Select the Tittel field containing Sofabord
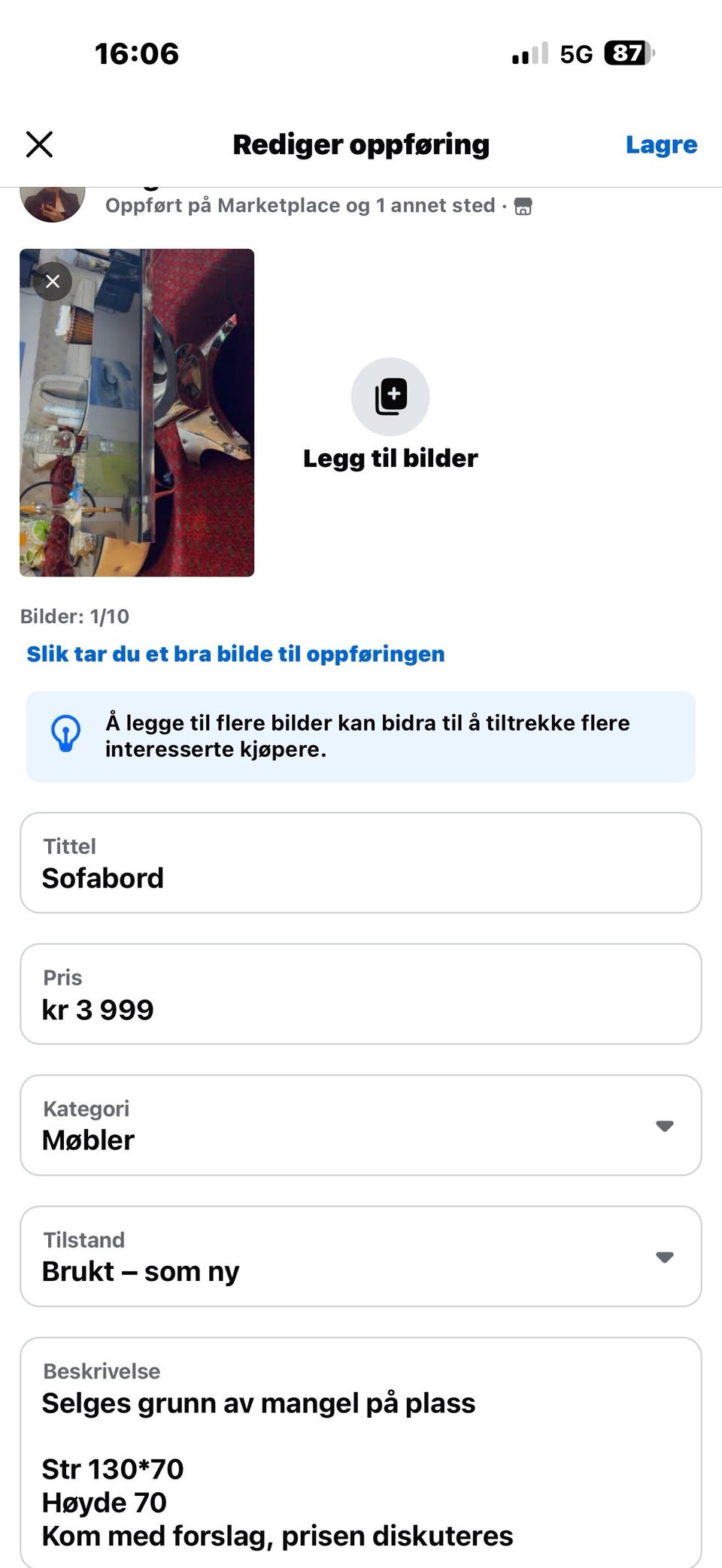 tap(361, 862)
